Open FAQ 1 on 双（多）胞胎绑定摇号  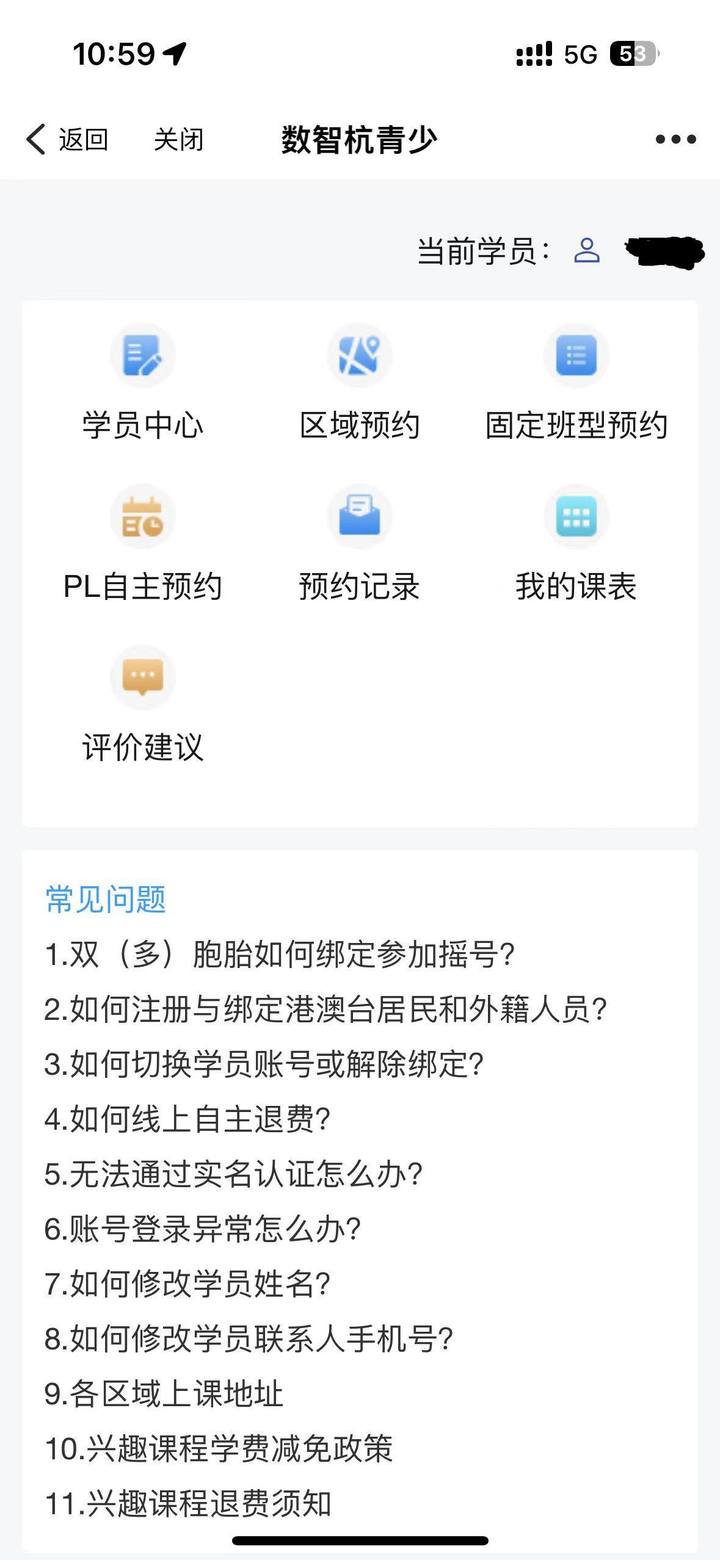(280, 955)
